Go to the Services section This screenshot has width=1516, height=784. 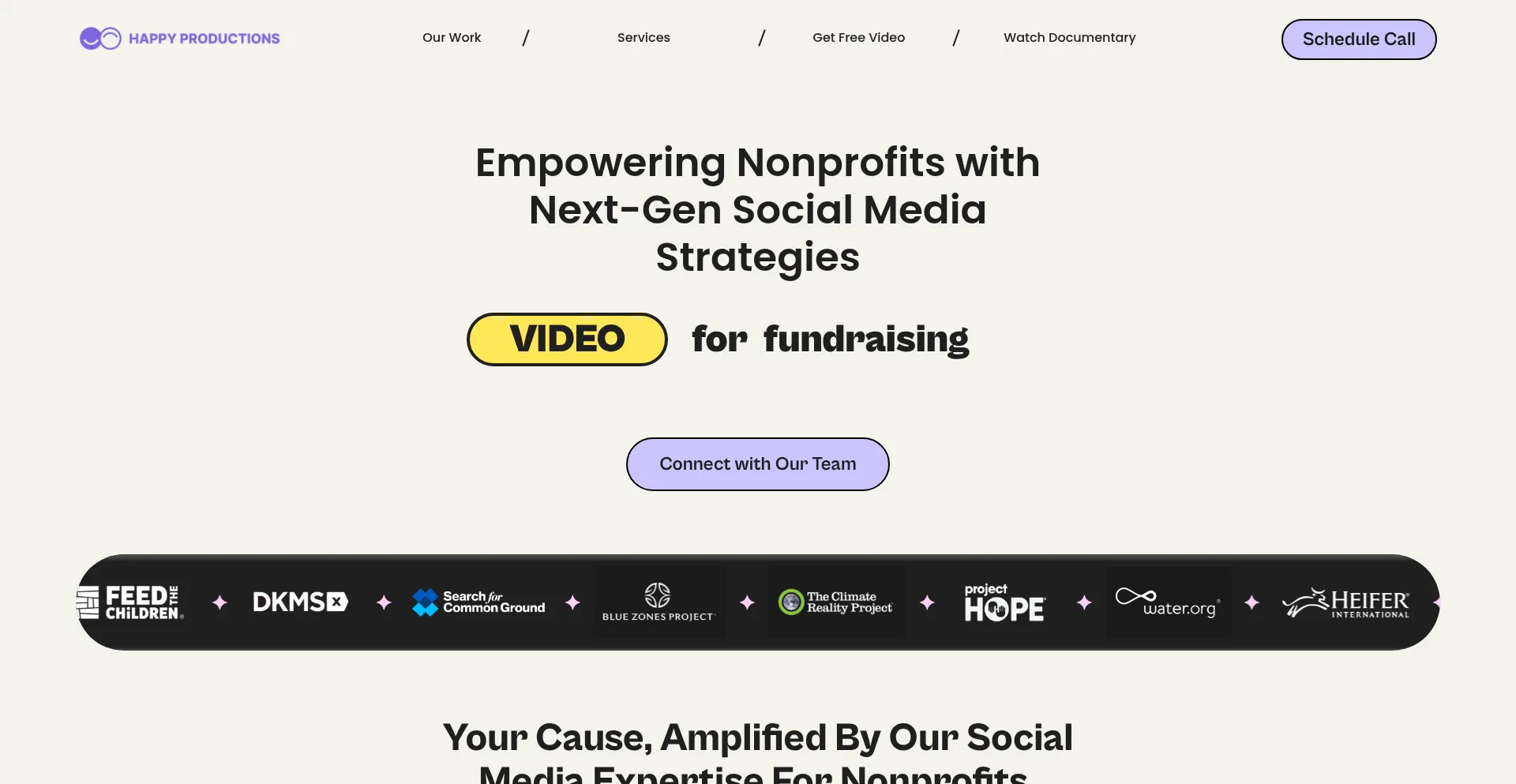(x=643, y=38)
